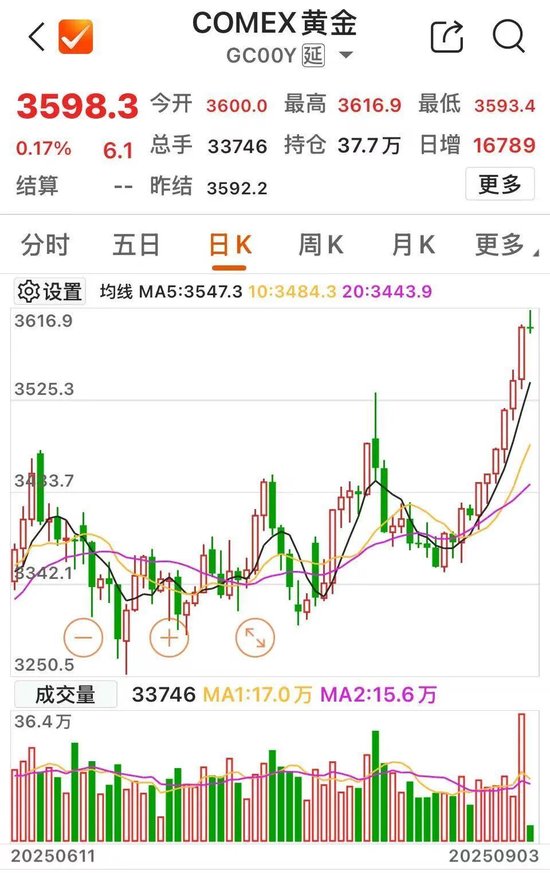Viewport: 550px width, 873px height.
Task: Share this COMEX gold quote
Action: click(x=447, y=37)
